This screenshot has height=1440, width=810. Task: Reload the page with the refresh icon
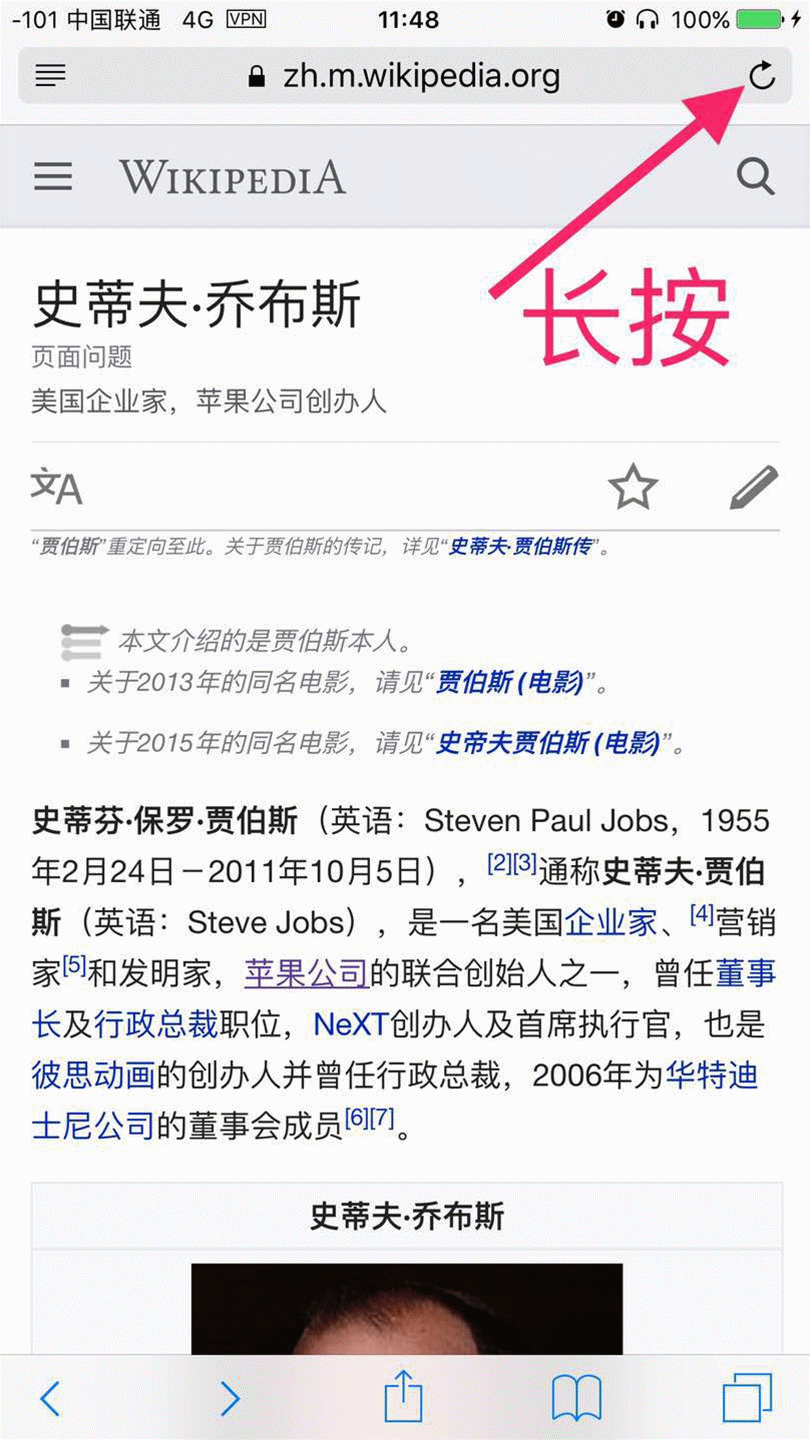point(762,75)
